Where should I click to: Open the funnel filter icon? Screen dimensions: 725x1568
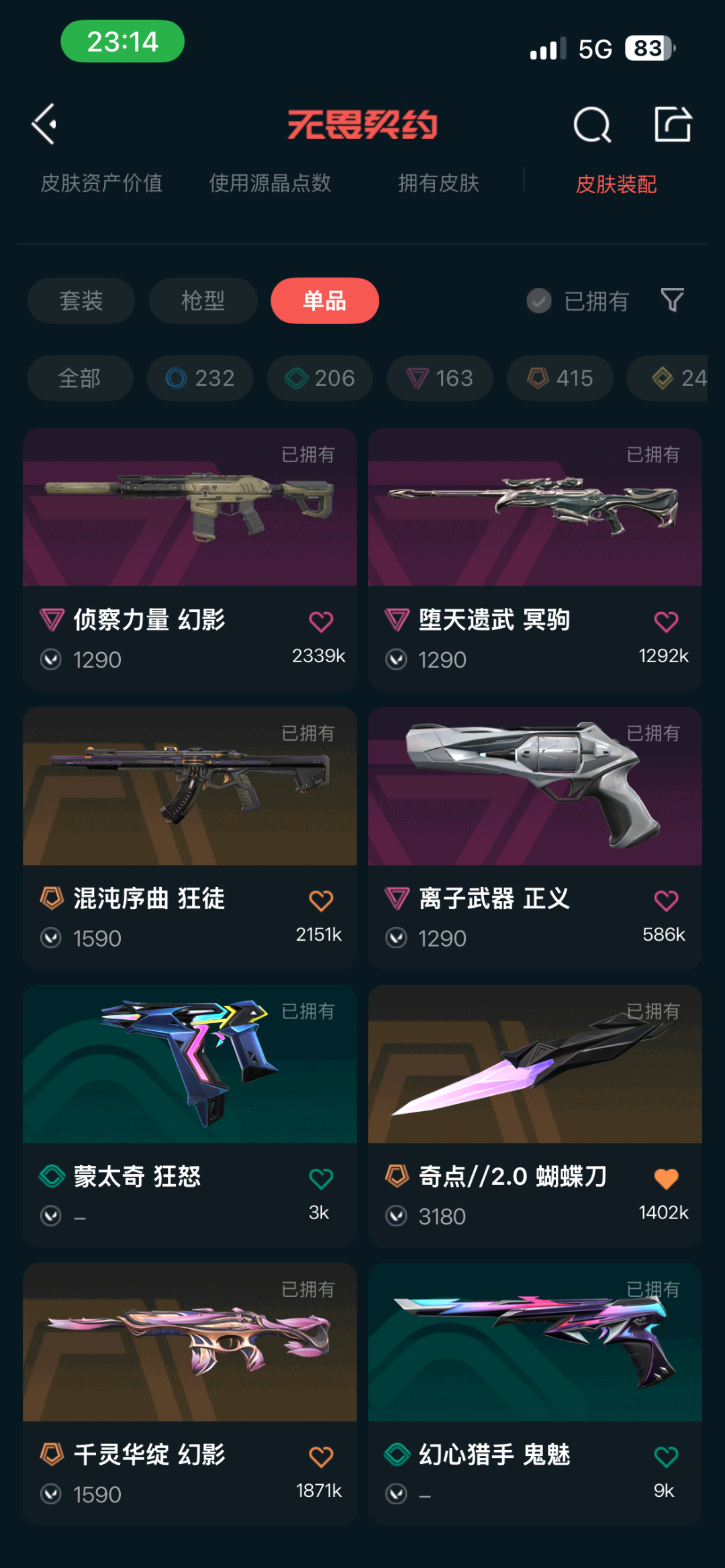[x=672, y=300]
